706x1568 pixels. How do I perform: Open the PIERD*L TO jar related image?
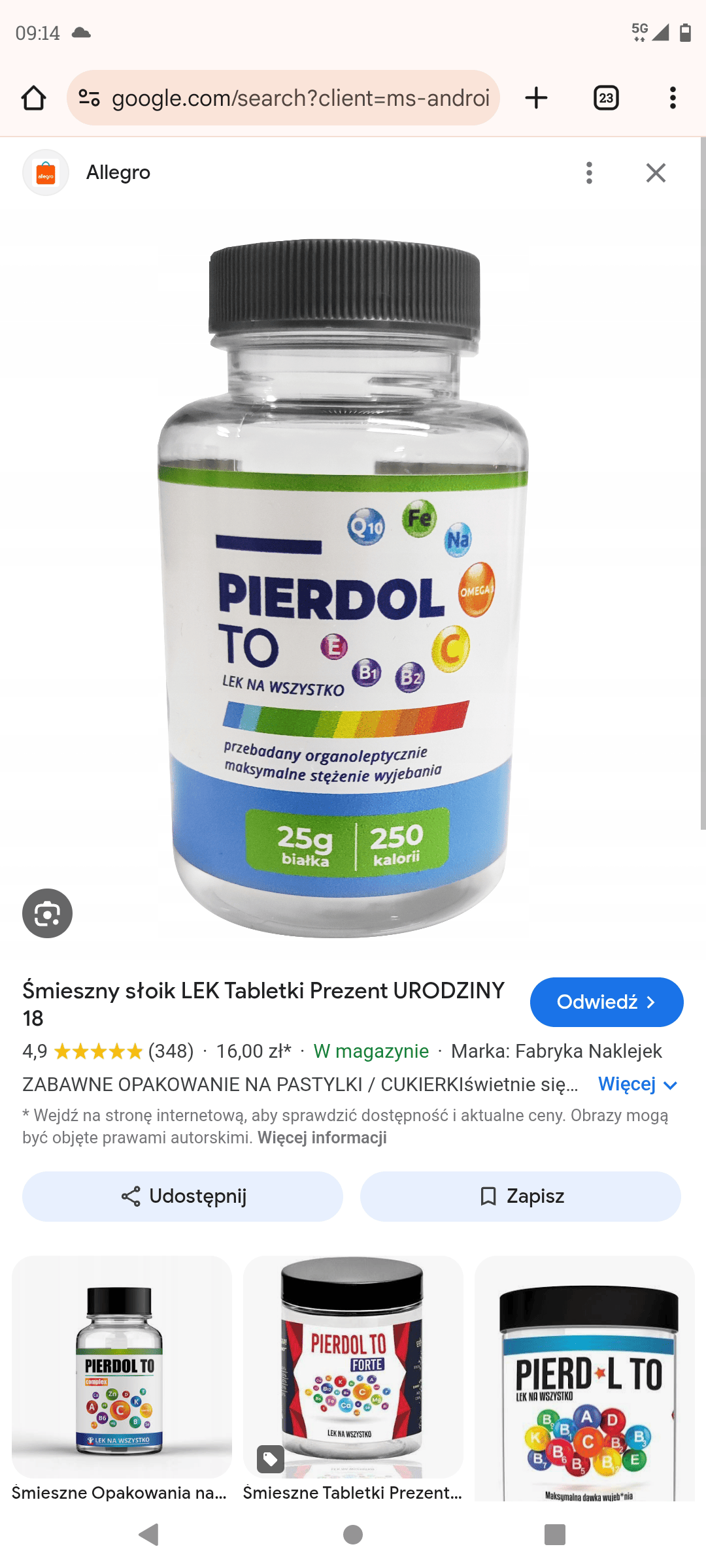[x=584, y=1379]
